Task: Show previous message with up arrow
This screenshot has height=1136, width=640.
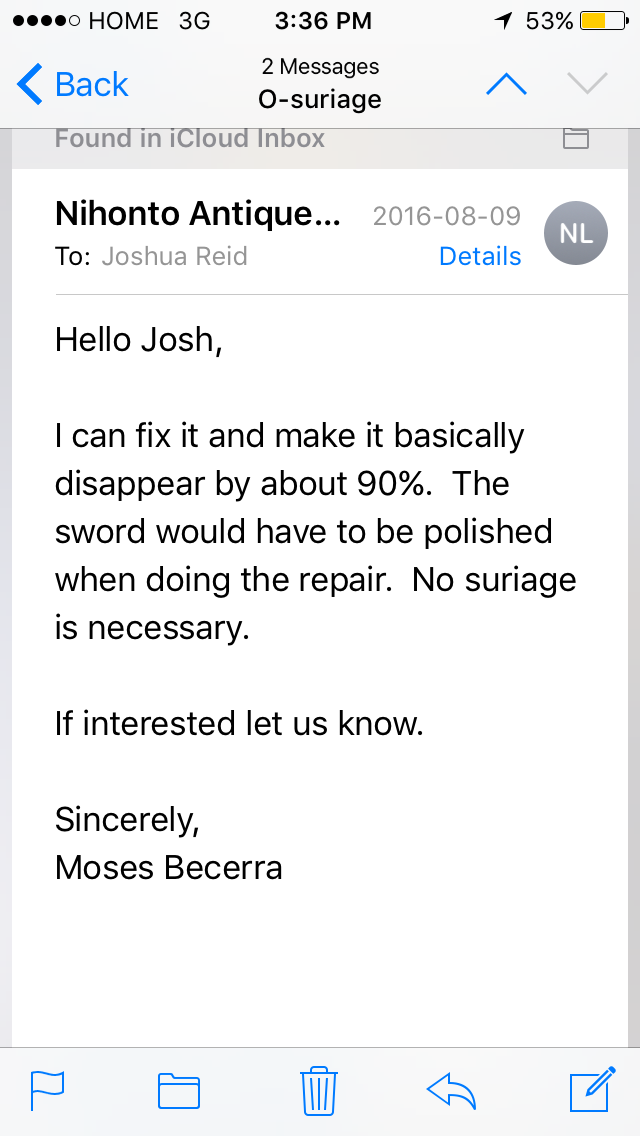Action: (x=507, y=83)
